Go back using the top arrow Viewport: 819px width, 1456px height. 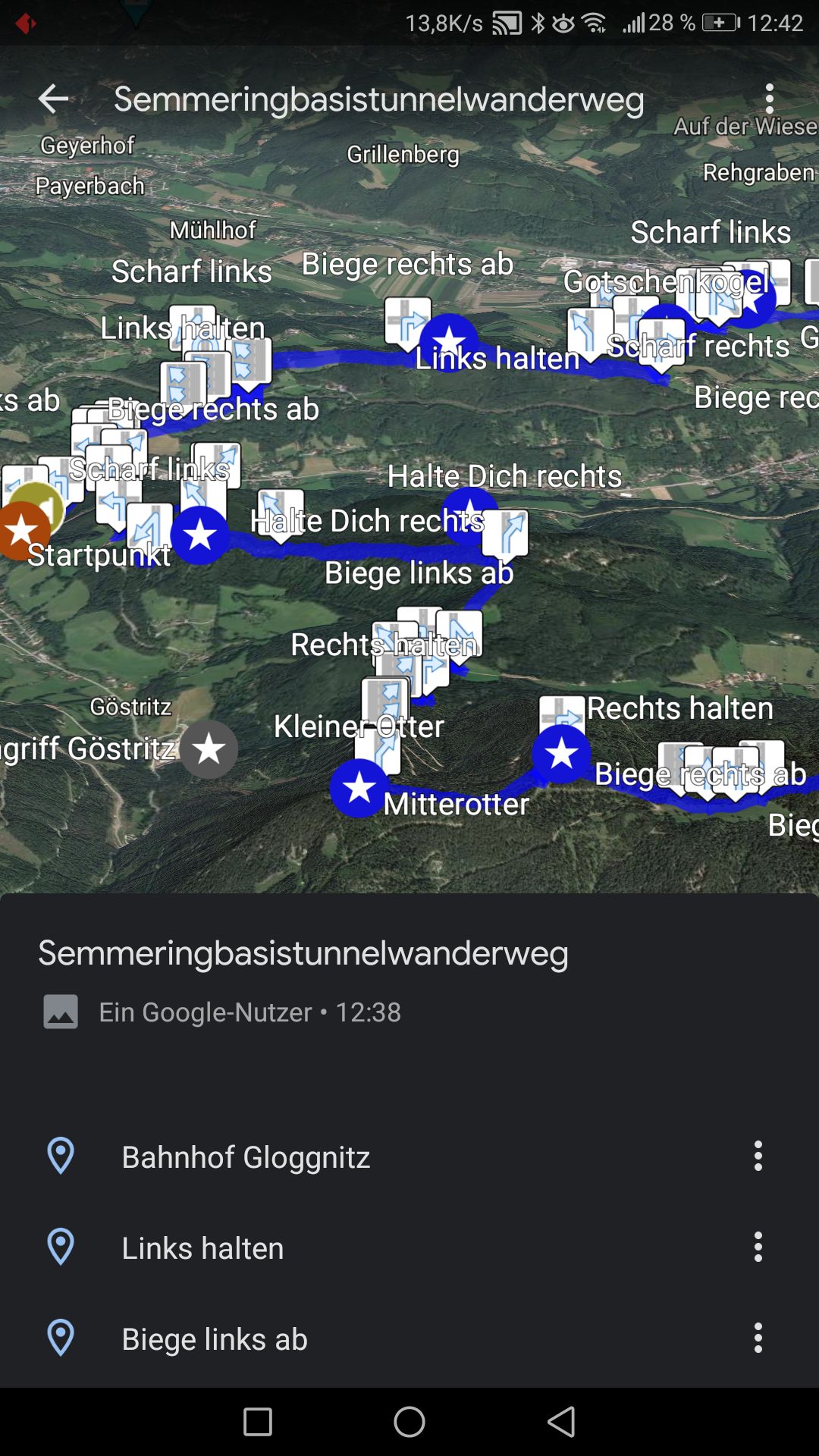coord(53,99)
